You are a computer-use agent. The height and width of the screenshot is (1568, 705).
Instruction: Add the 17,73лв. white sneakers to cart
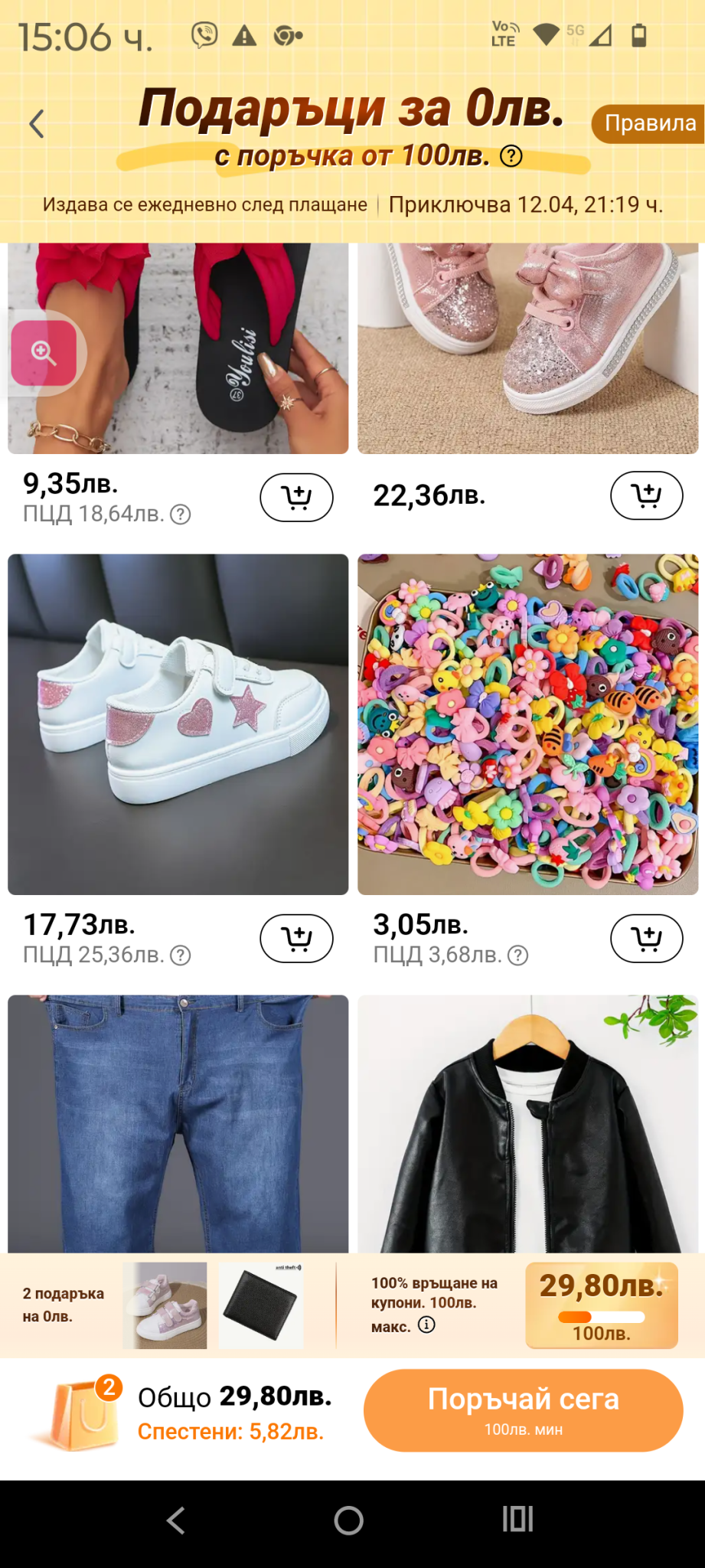coord(296,938)
